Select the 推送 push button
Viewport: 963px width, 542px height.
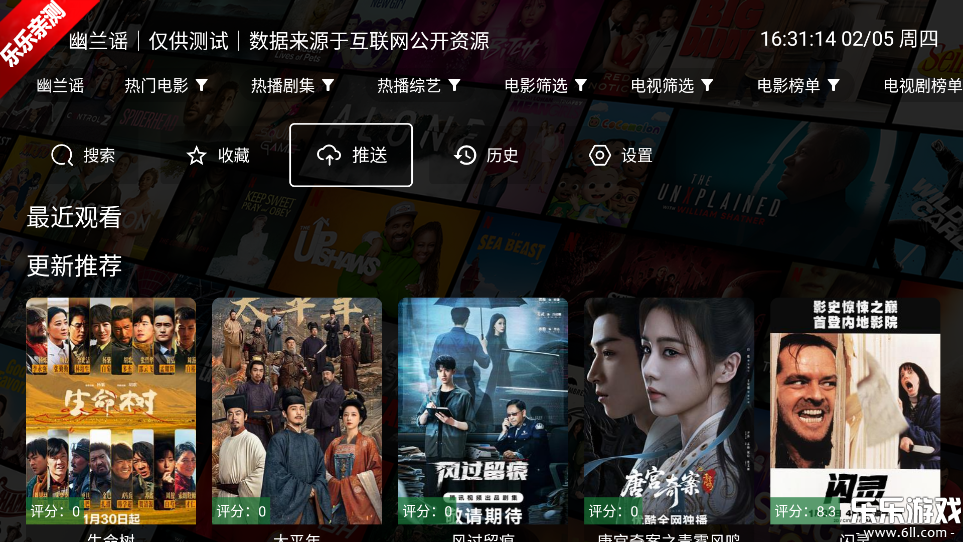[351, 155]
